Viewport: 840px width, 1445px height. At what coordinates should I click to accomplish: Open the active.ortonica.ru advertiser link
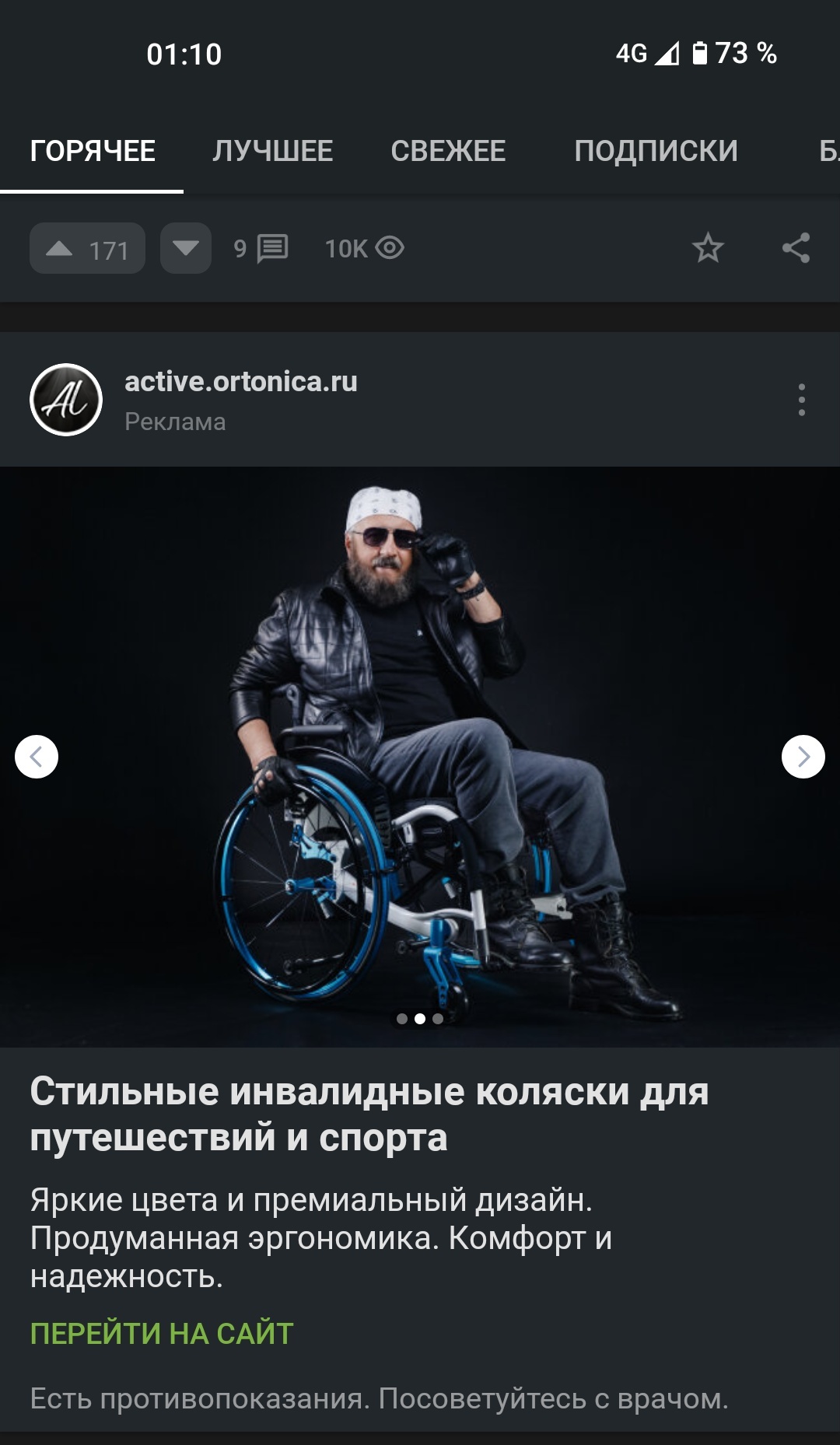pyautogui.click(x=240, y=382)
